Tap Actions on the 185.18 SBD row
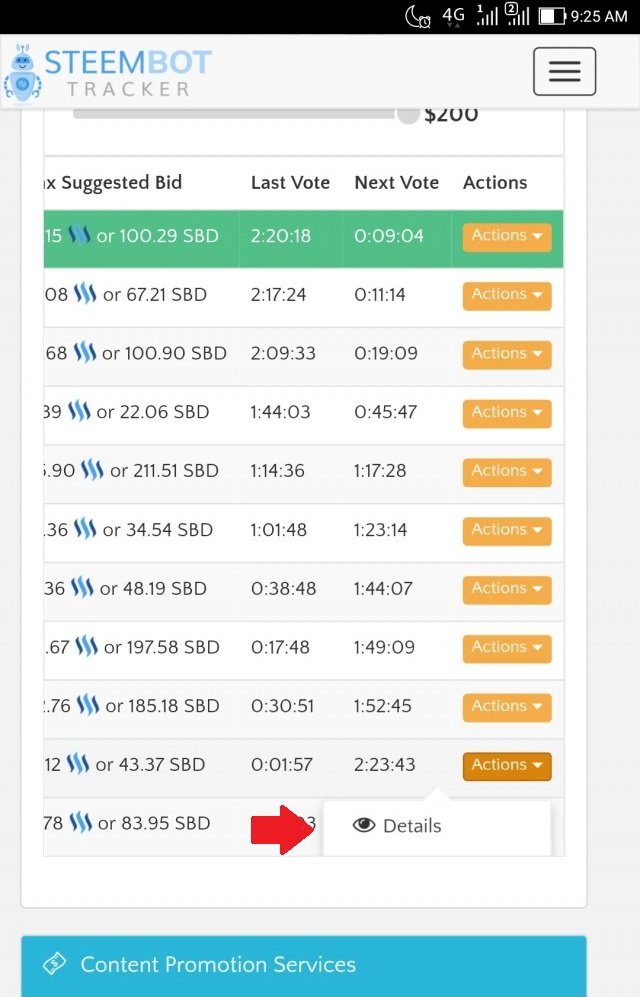Screen dimensions: 640x997 coord(506,708)
